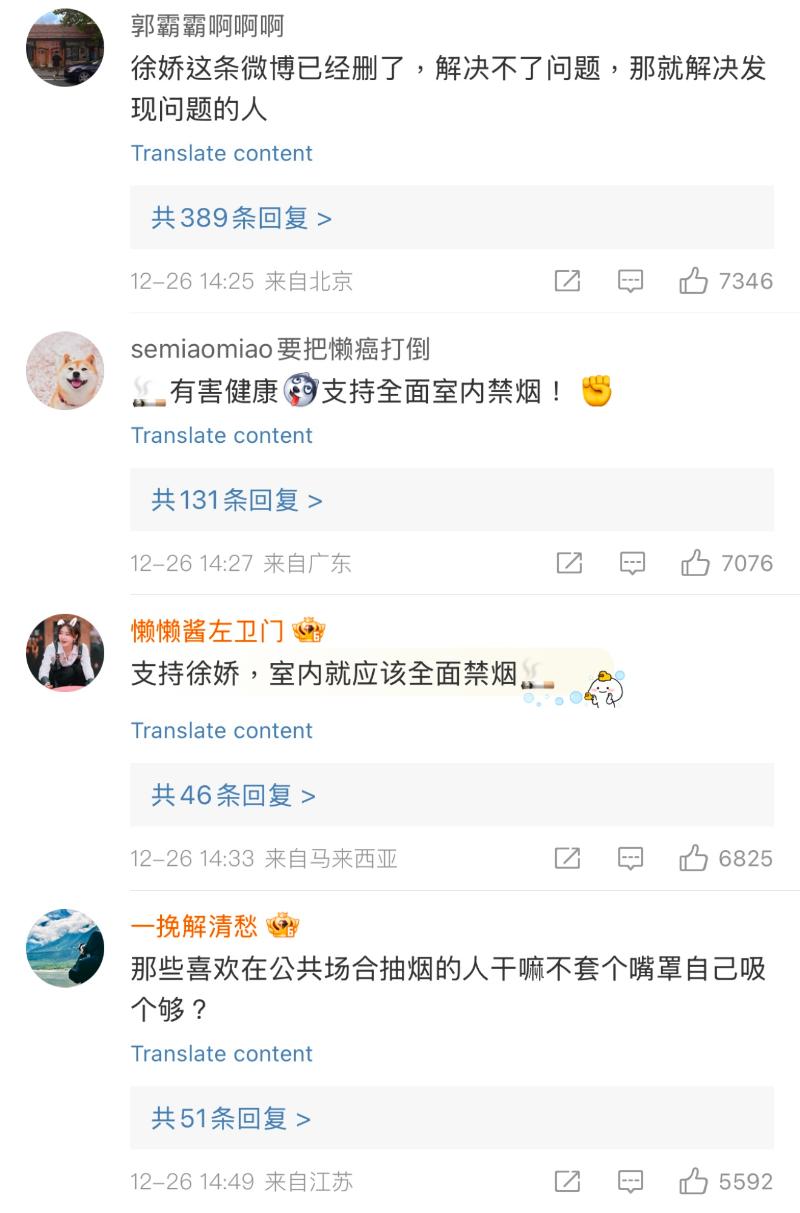Reply to 郭霸霸啊啊啊's comment
This screenshot has height=1213, width=800.
click(x=630, y=281)
